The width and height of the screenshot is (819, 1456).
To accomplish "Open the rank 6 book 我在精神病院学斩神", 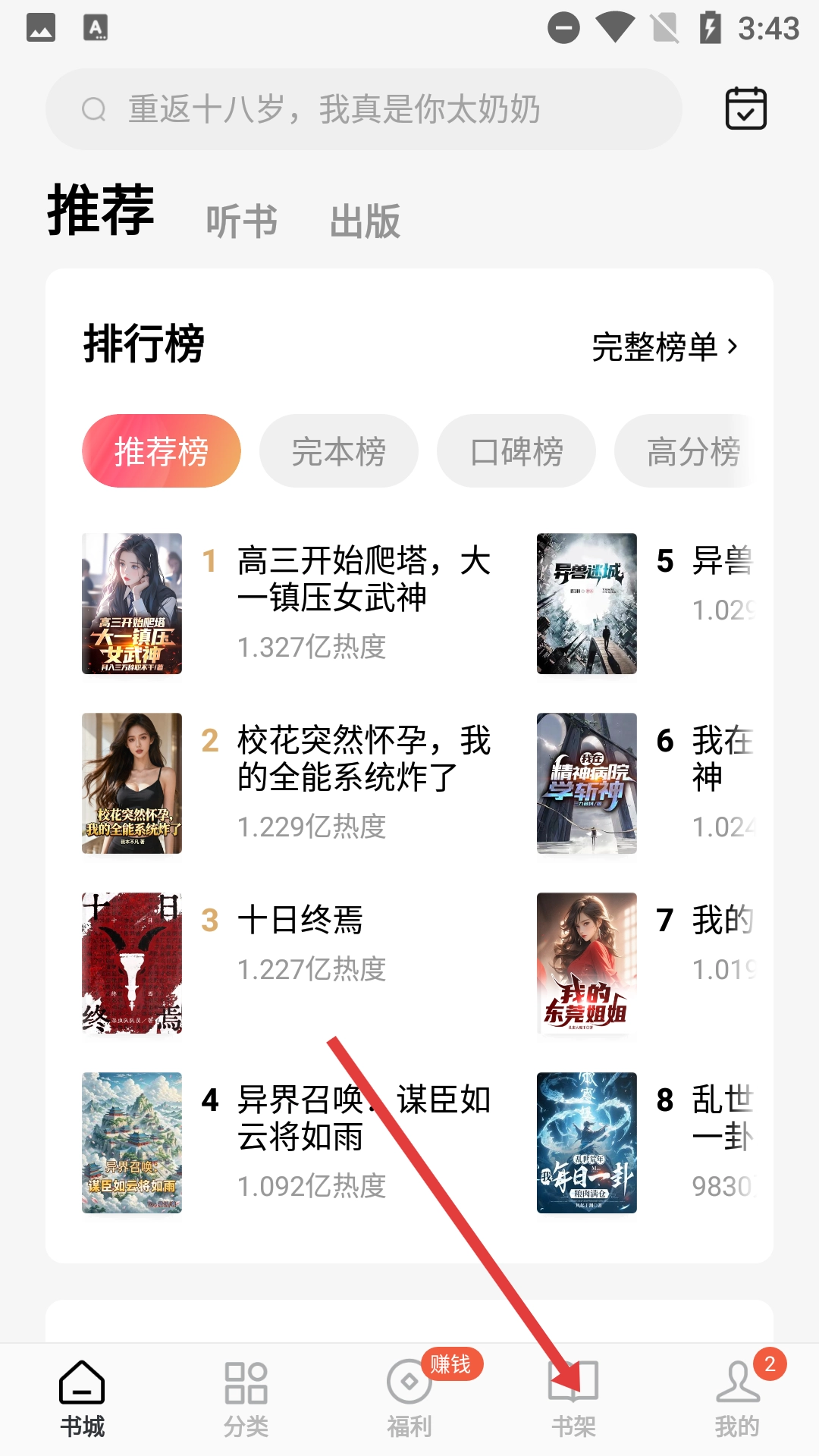I will 587,783.
